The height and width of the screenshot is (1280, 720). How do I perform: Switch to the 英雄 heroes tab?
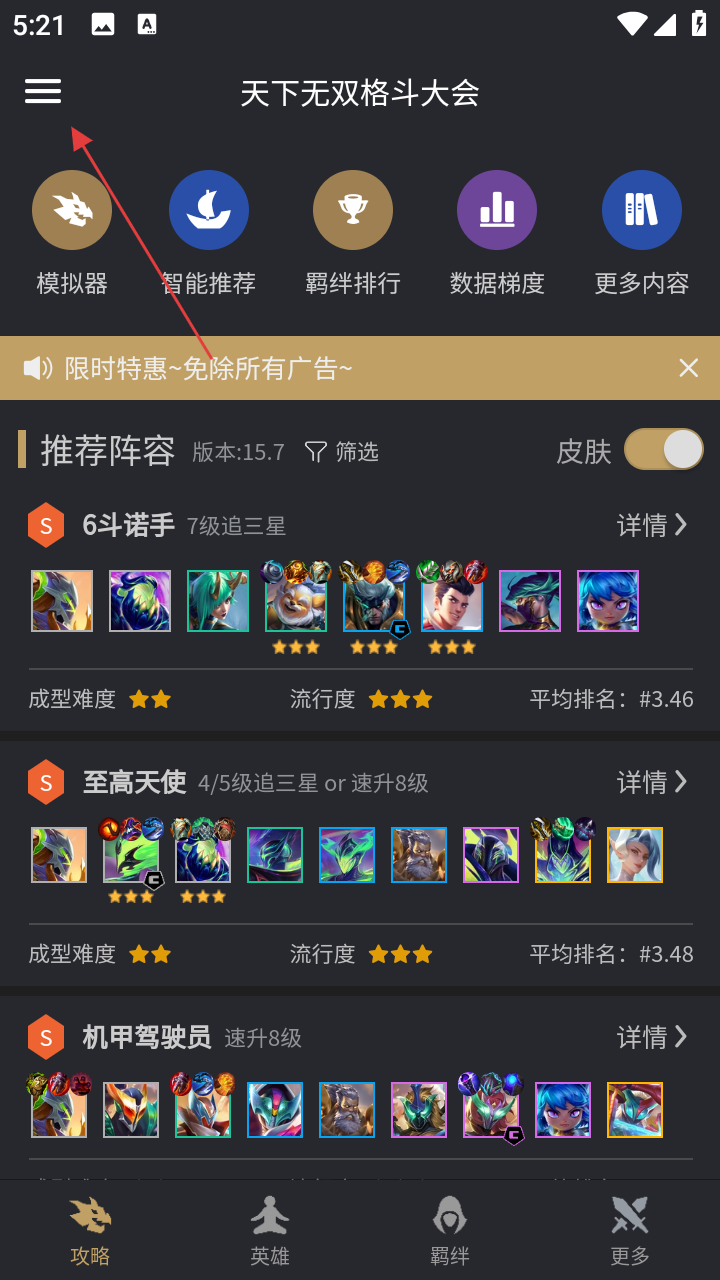coord(270,1230)
